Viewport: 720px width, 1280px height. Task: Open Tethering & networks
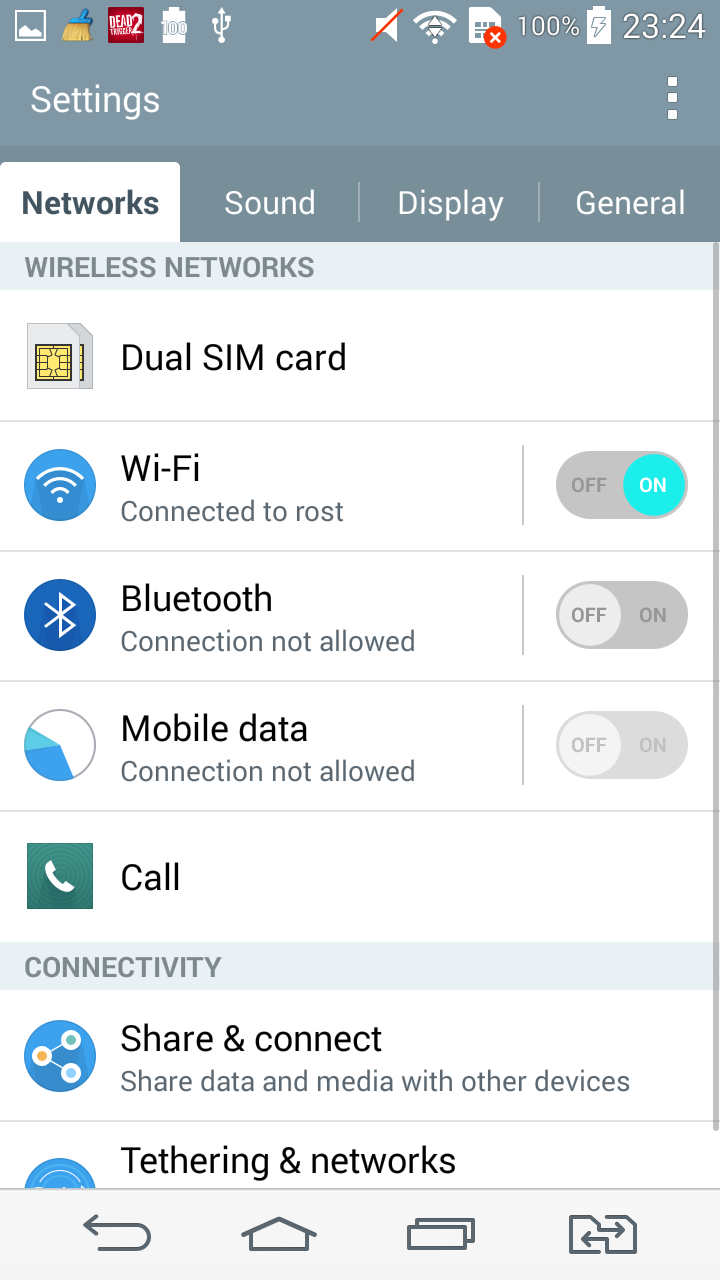(358, 1156)
